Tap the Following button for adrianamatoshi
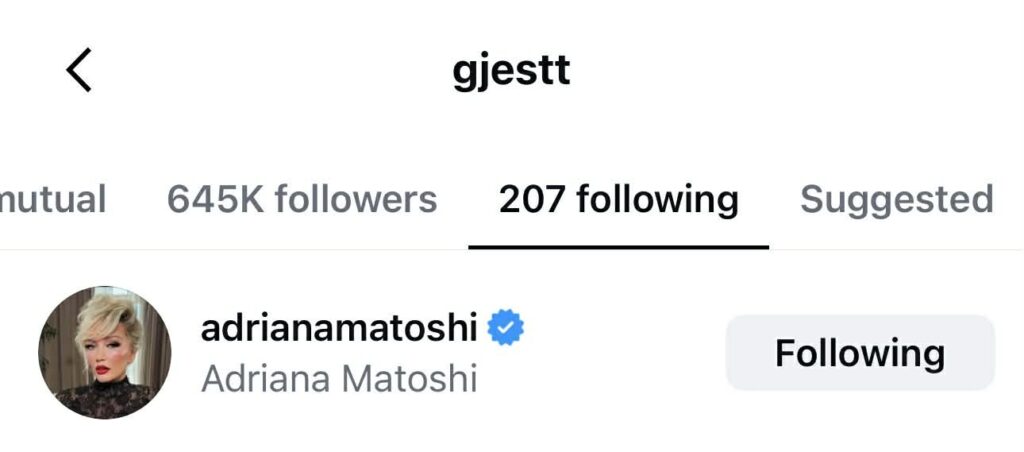 point(859,353)
